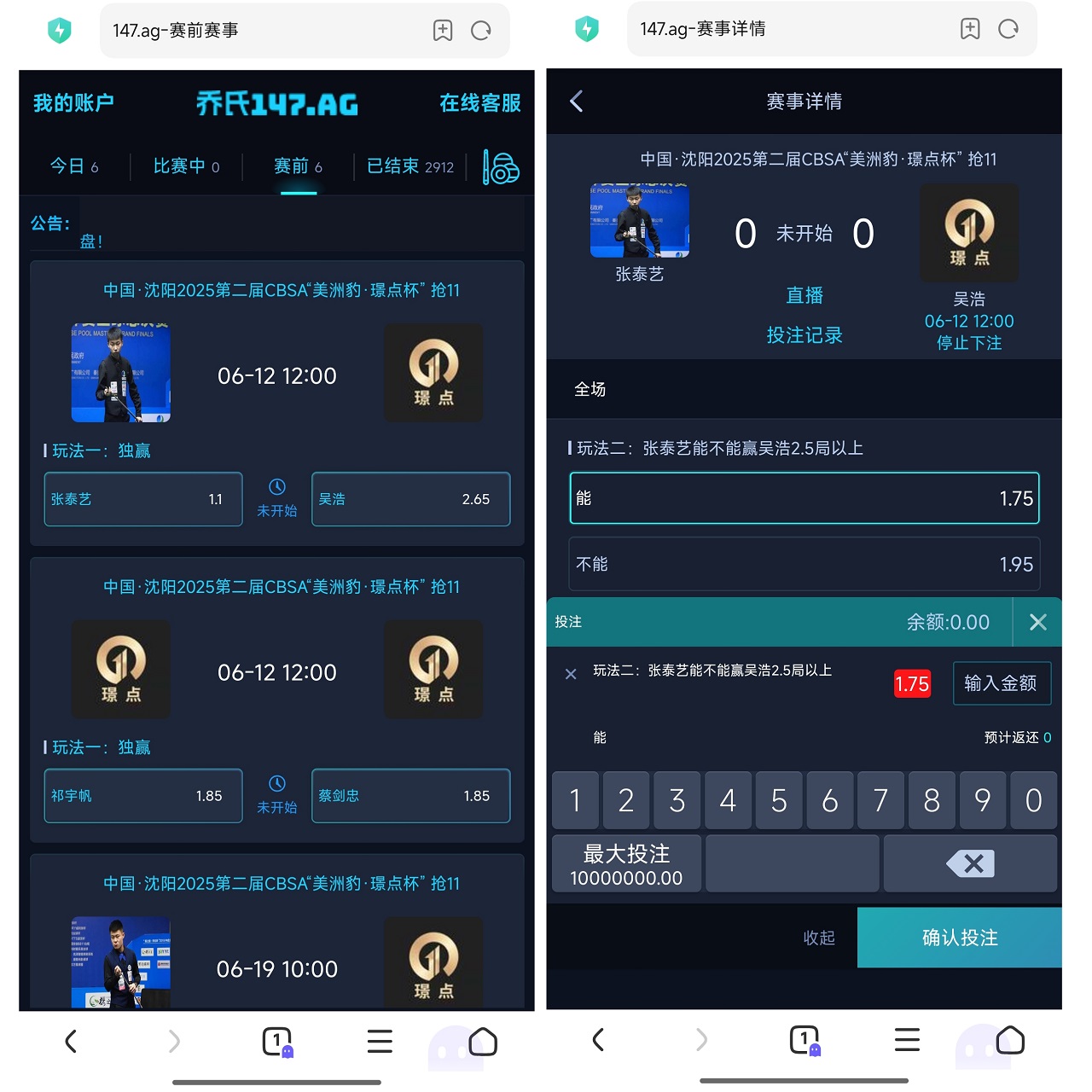Image resolution: width=1092 pixels, height=1092 pixels.
Task: Open 我的账户 account page
Action: point(73,103)
